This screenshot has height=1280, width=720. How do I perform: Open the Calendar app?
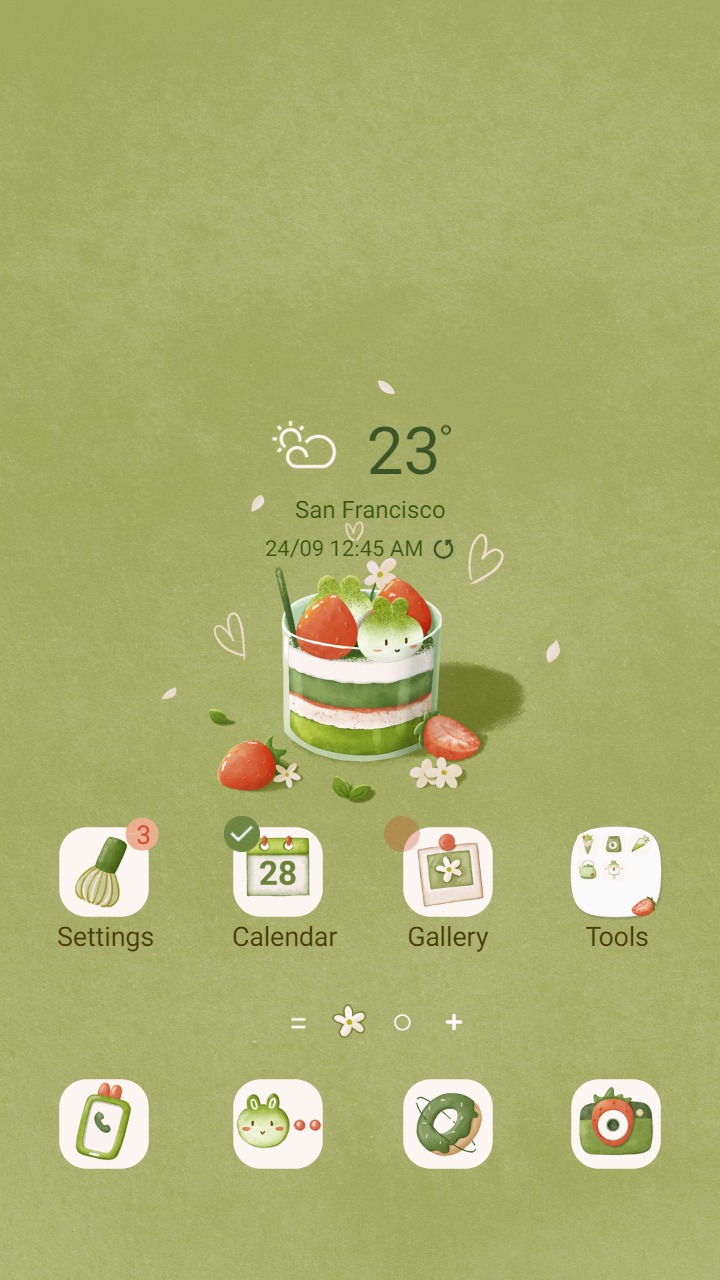pos(278,872)
